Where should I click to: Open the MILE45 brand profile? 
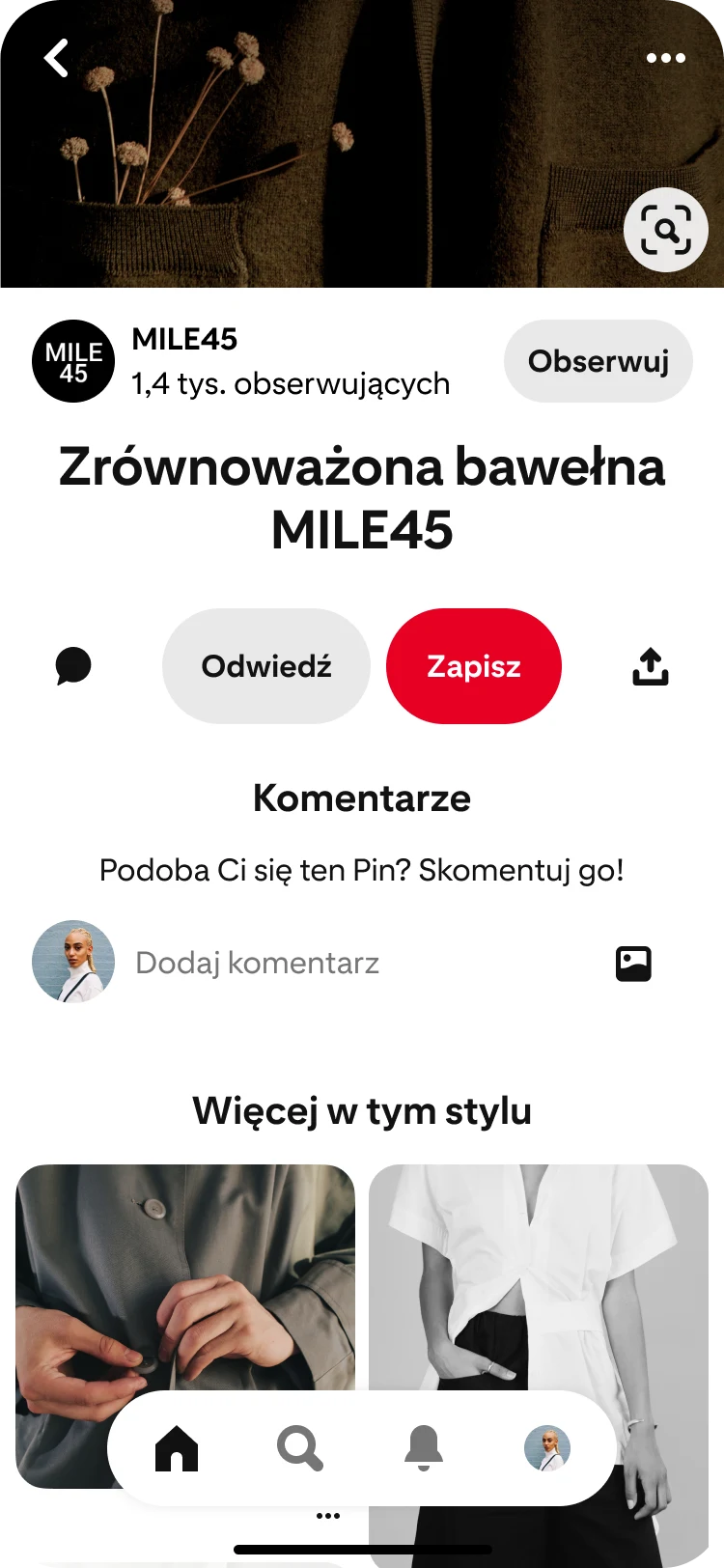[72, 360]
